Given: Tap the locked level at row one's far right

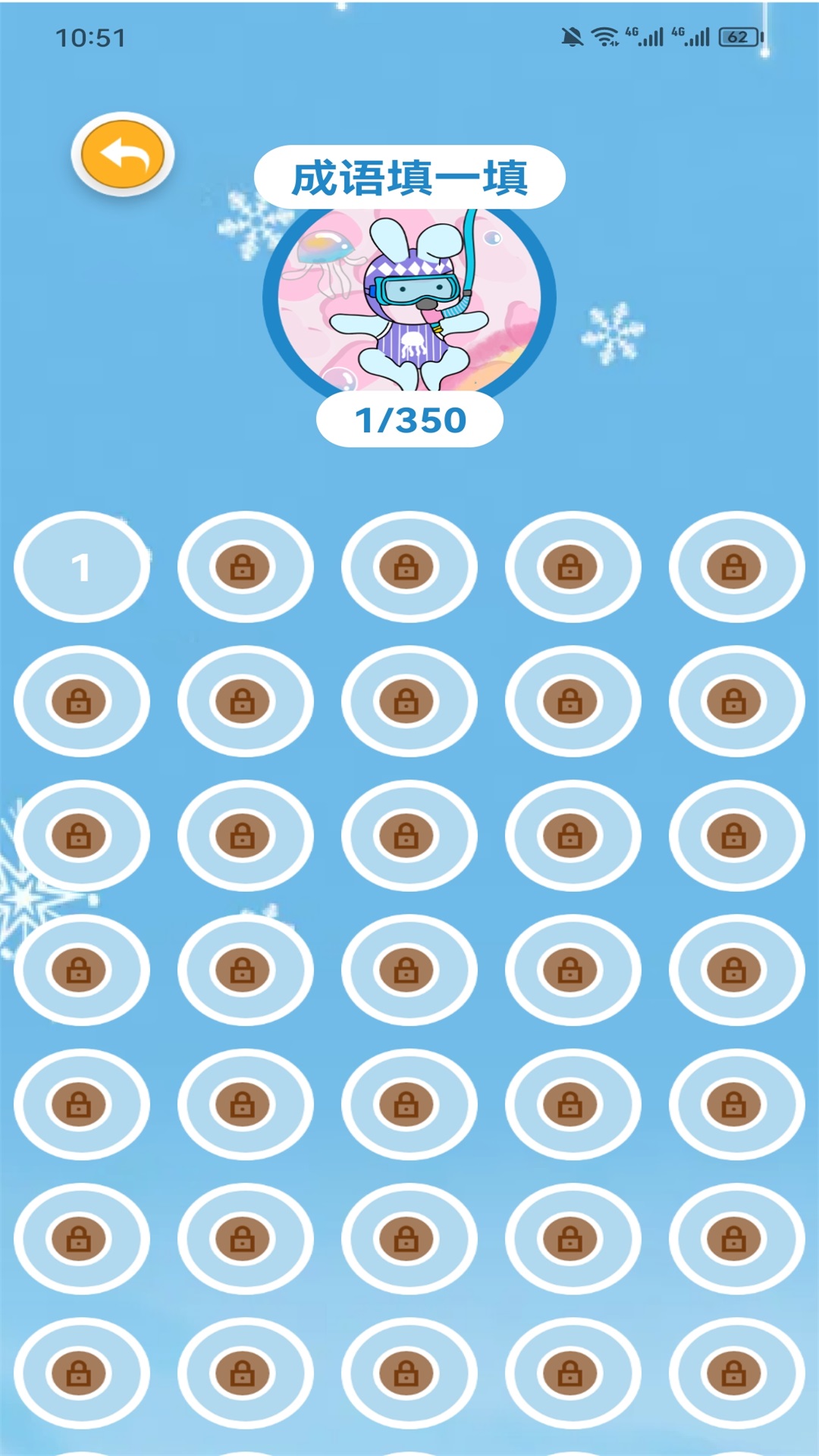Looking at the screenshot, I should tap(733, 567).
